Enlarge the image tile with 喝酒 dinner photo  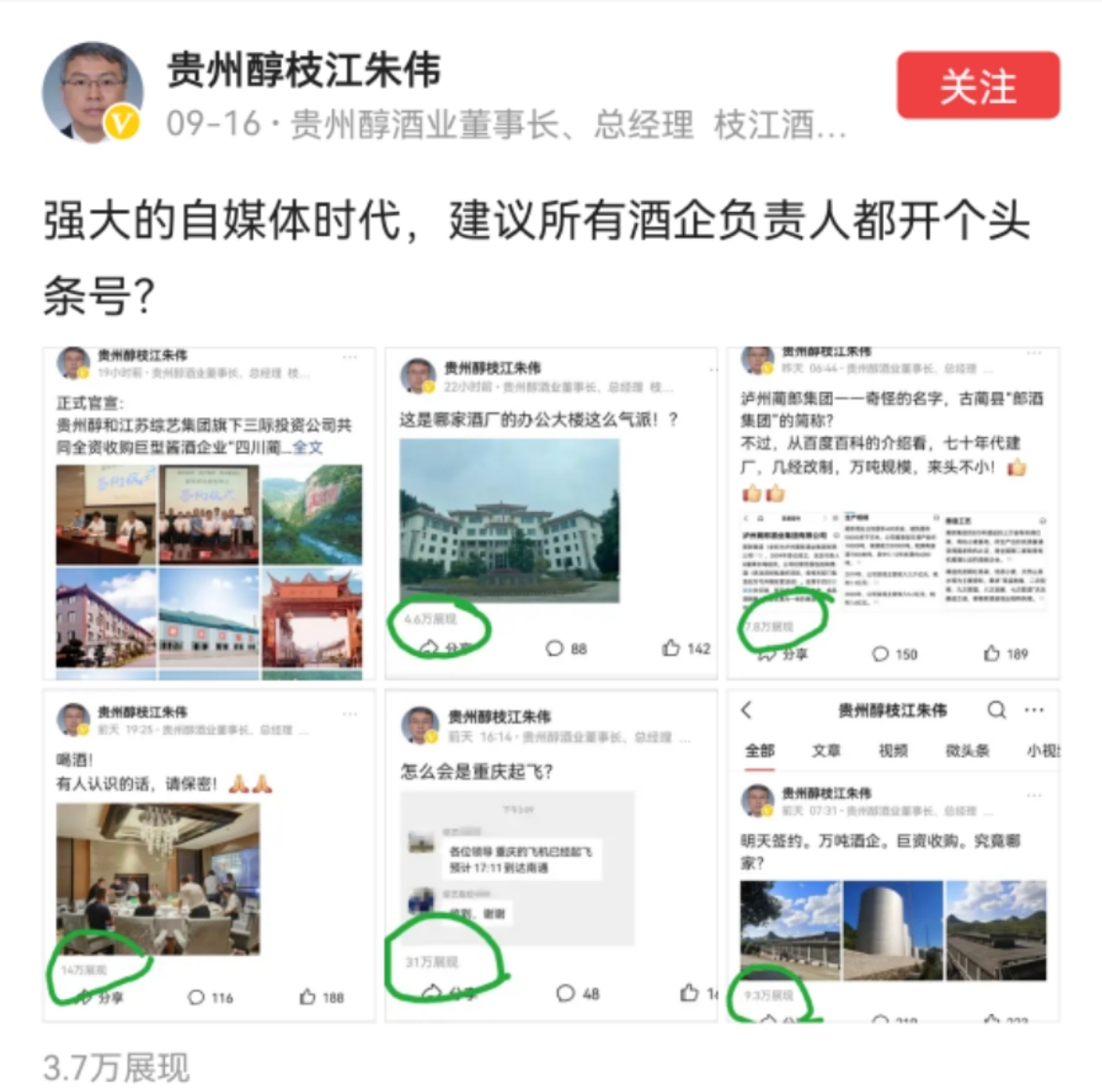tap(209, 856)
